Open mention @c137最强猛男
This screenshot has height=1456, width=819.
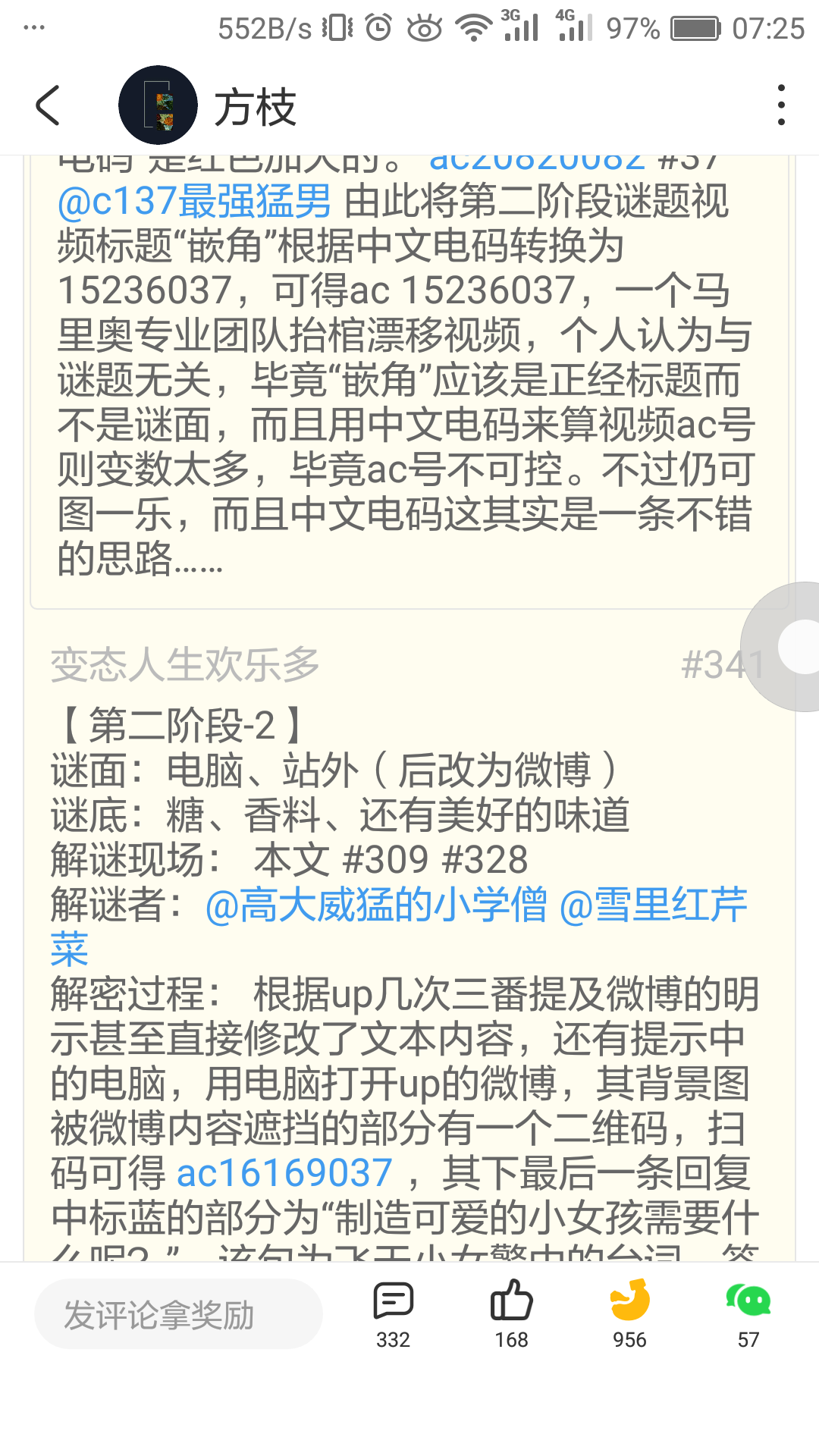click(194, 202)
